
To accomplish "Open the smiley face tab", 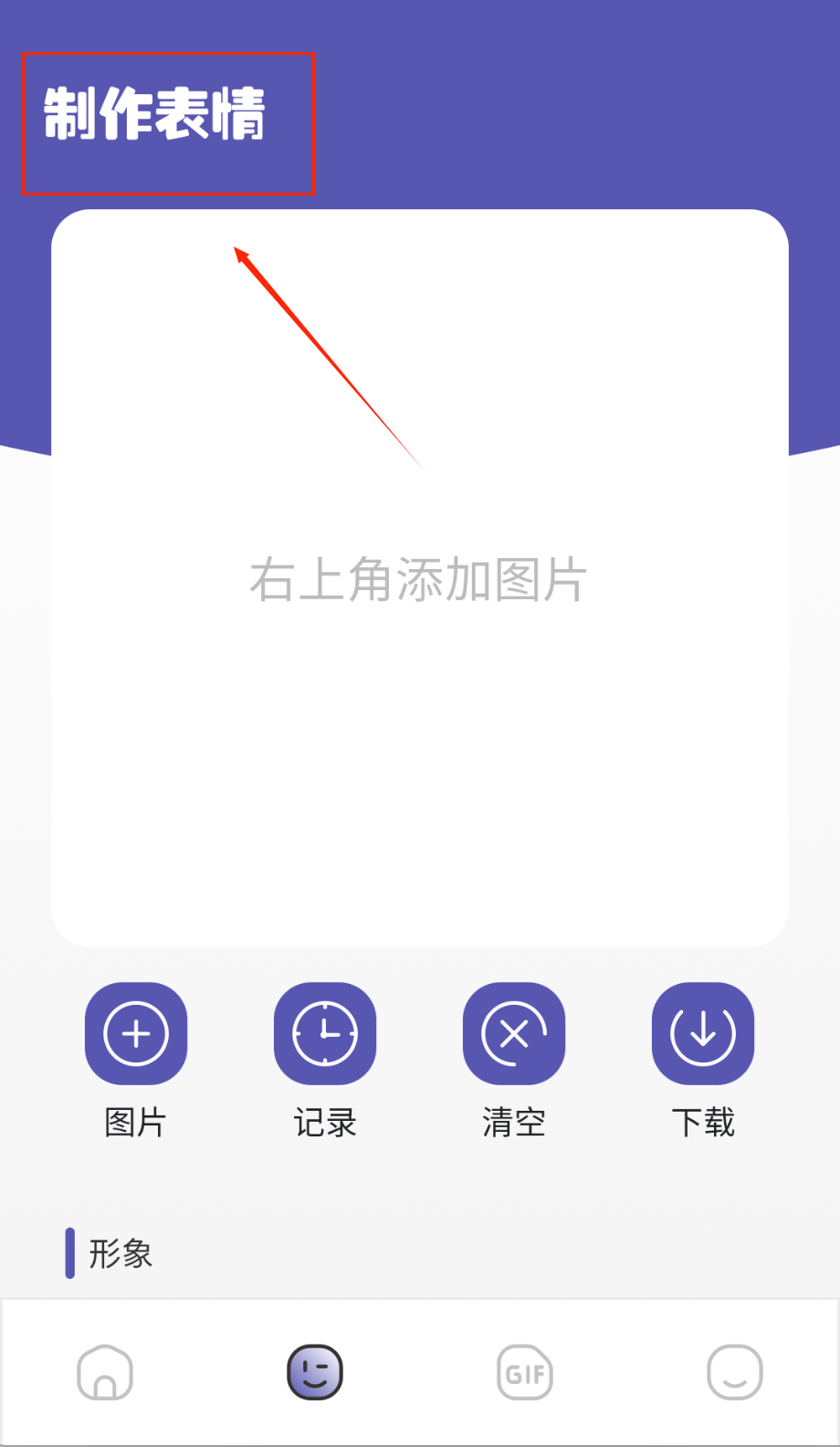I will tap(735, 1372).
